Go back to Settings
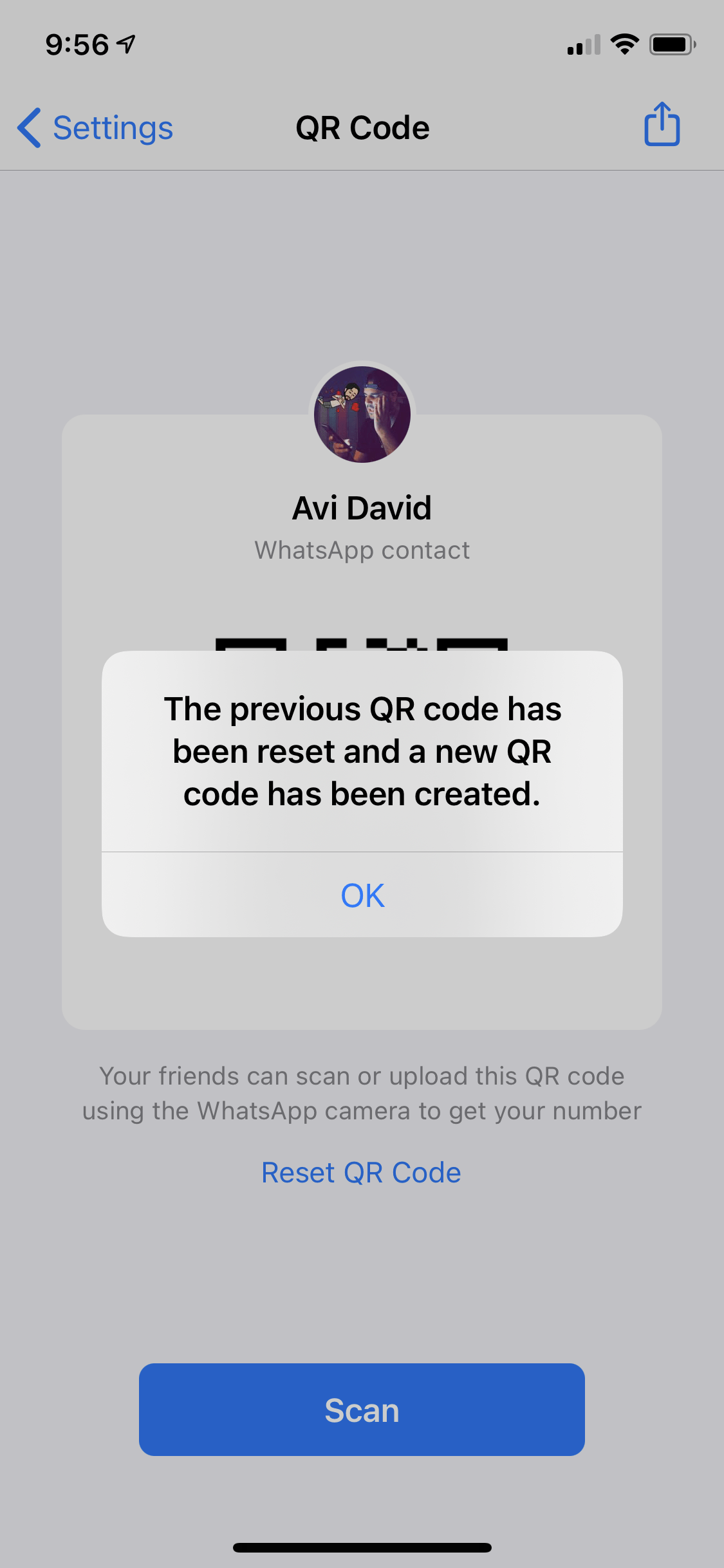Viewport: 724px width, 1568px height. (x=95, y=127)
